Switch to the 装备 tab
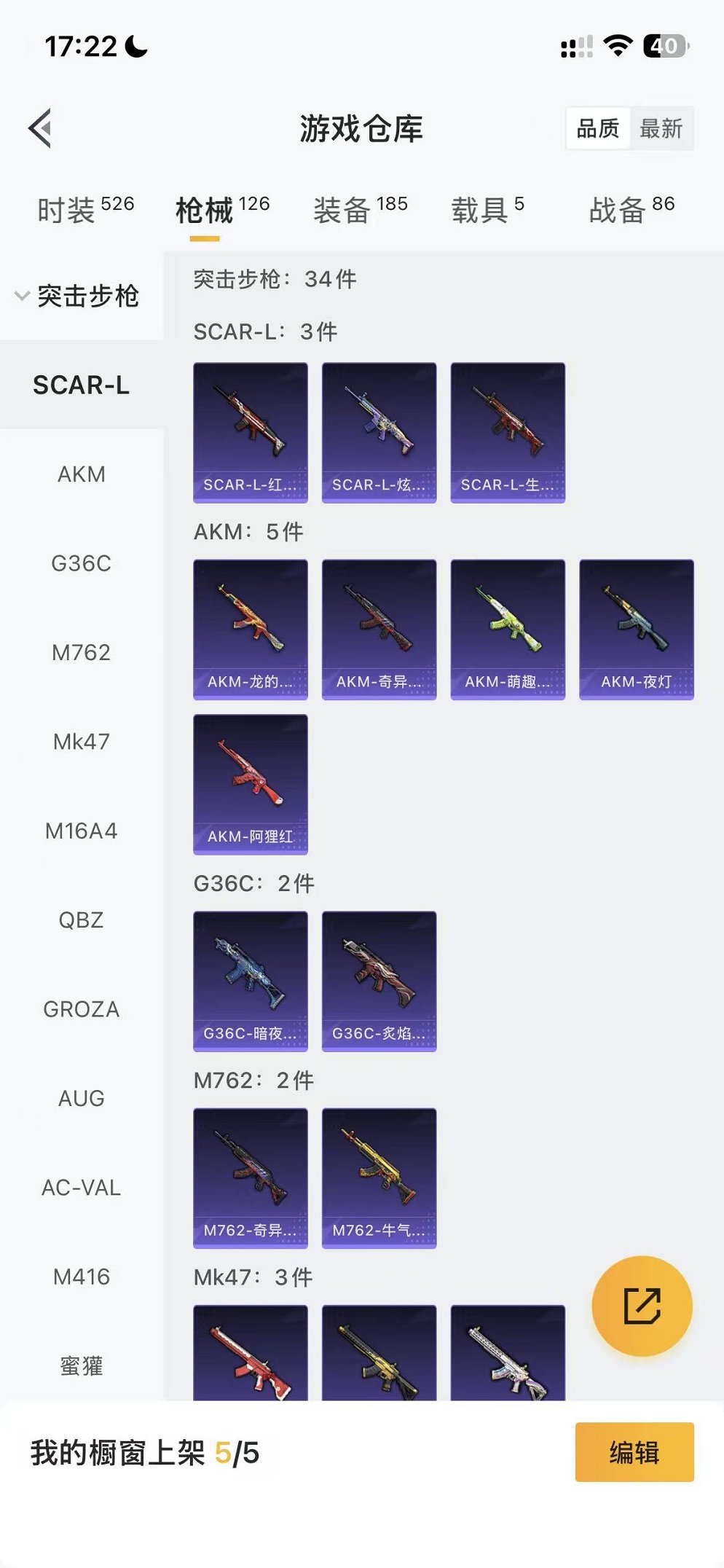Viewport: 724px width, 1568px height. [360, 210]
